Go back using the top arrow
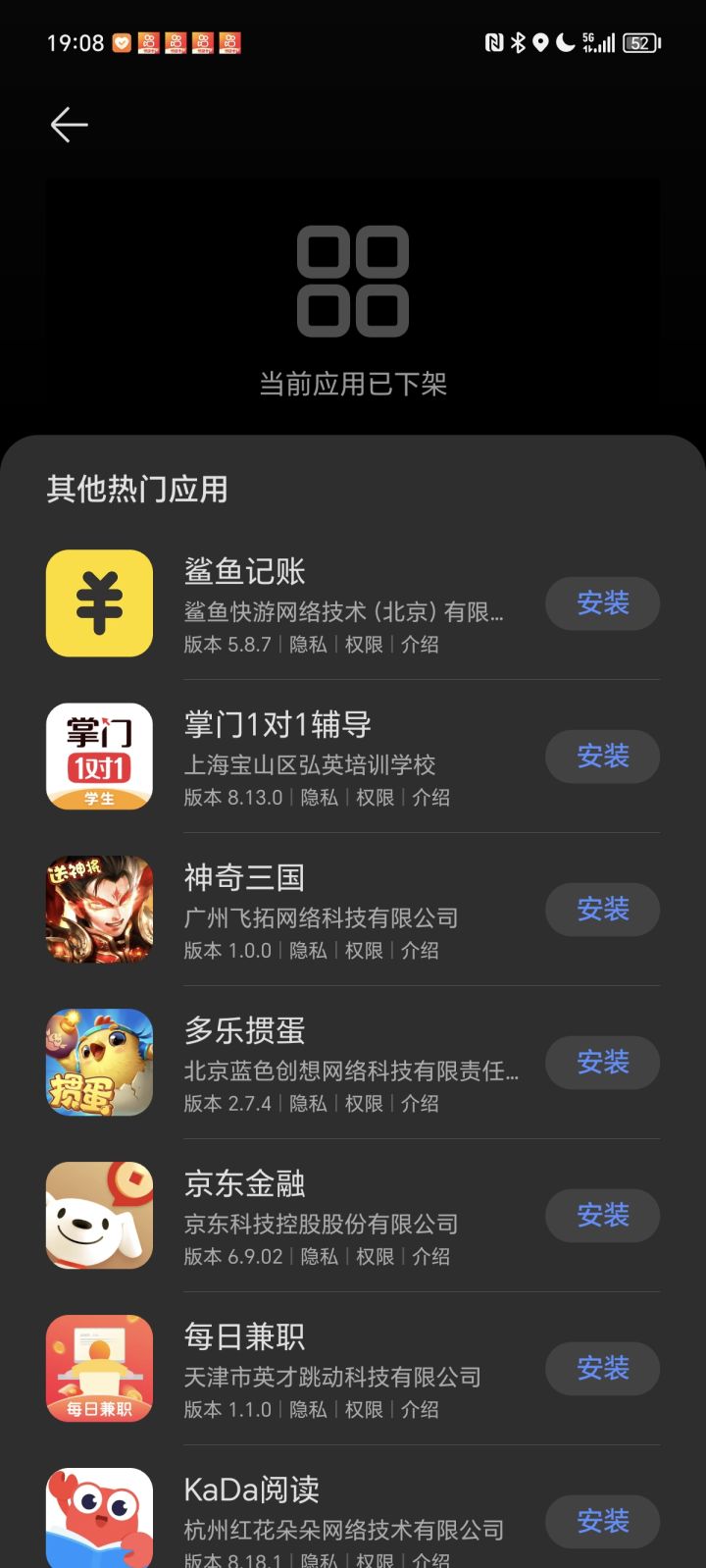Screen dimensions: 706x1568 [69, 125]
